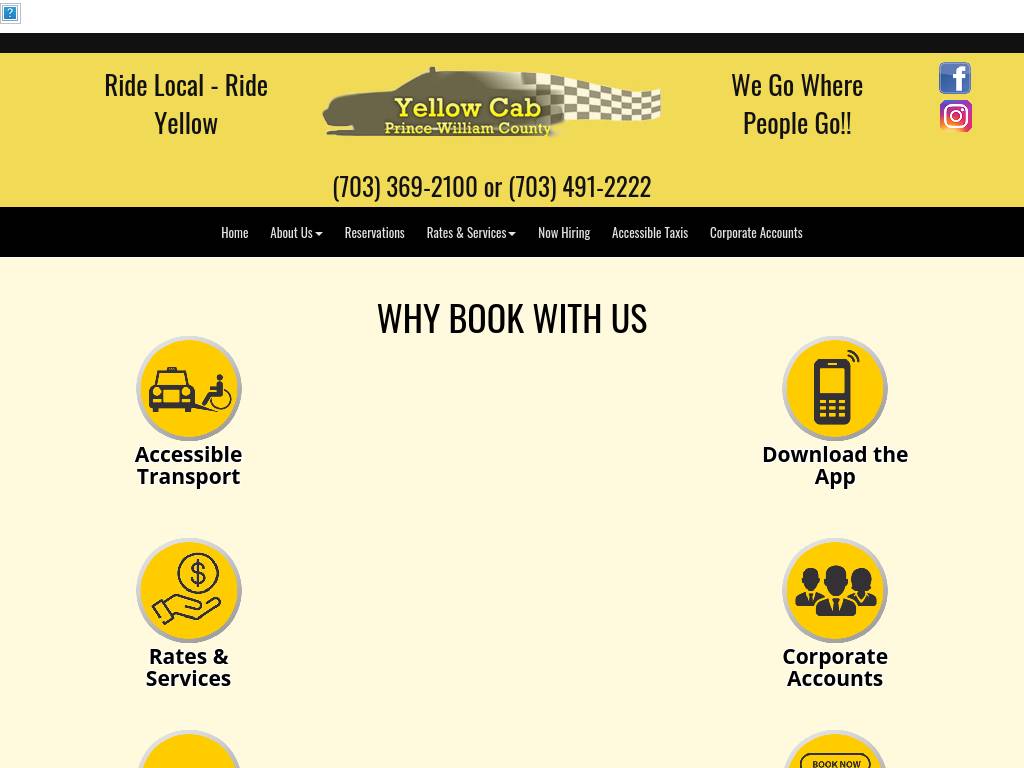Open the Instagram profile icon
Screen dimensions: 1024x768
pos(955,116)
